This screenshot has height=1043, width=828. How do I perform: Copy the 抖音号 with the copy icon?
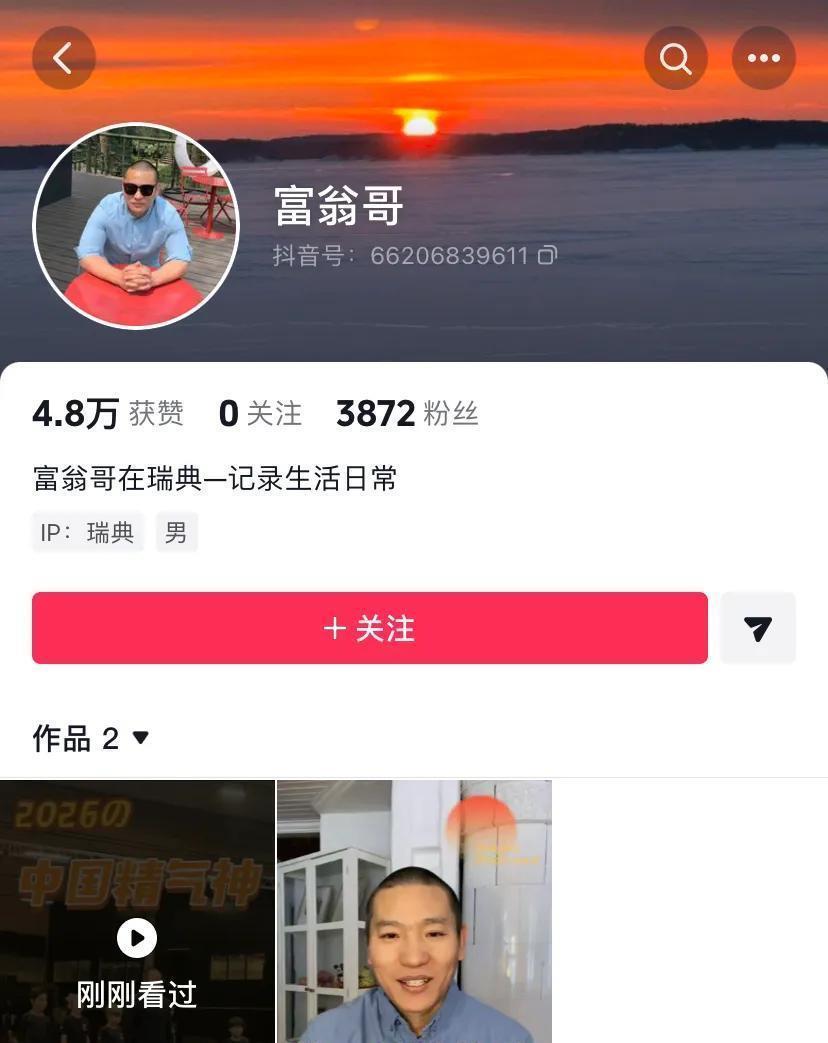(x=547, y=255)
